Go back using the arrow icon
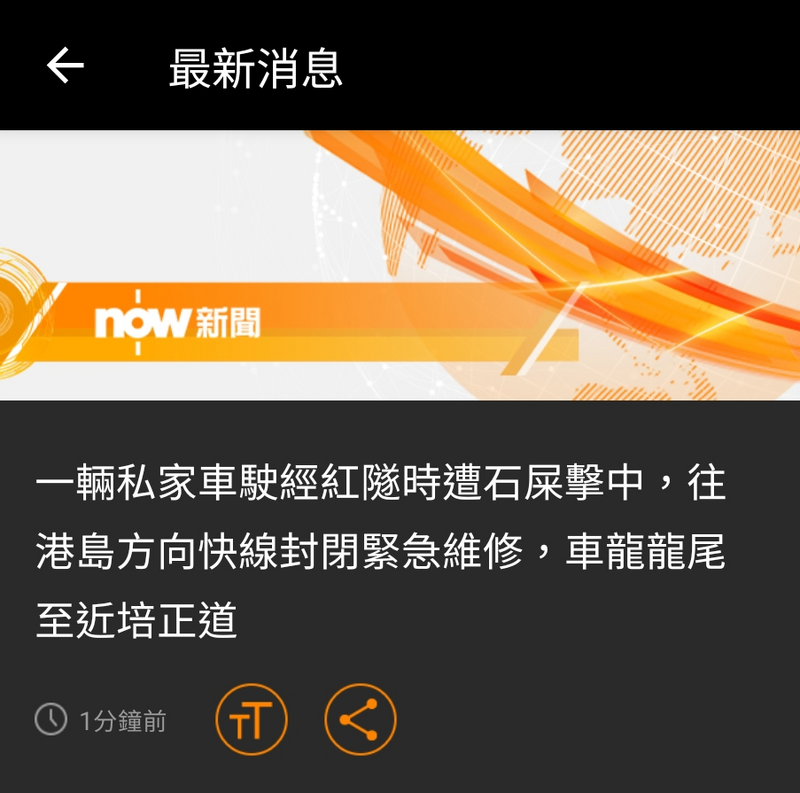 tap(65, 66)
